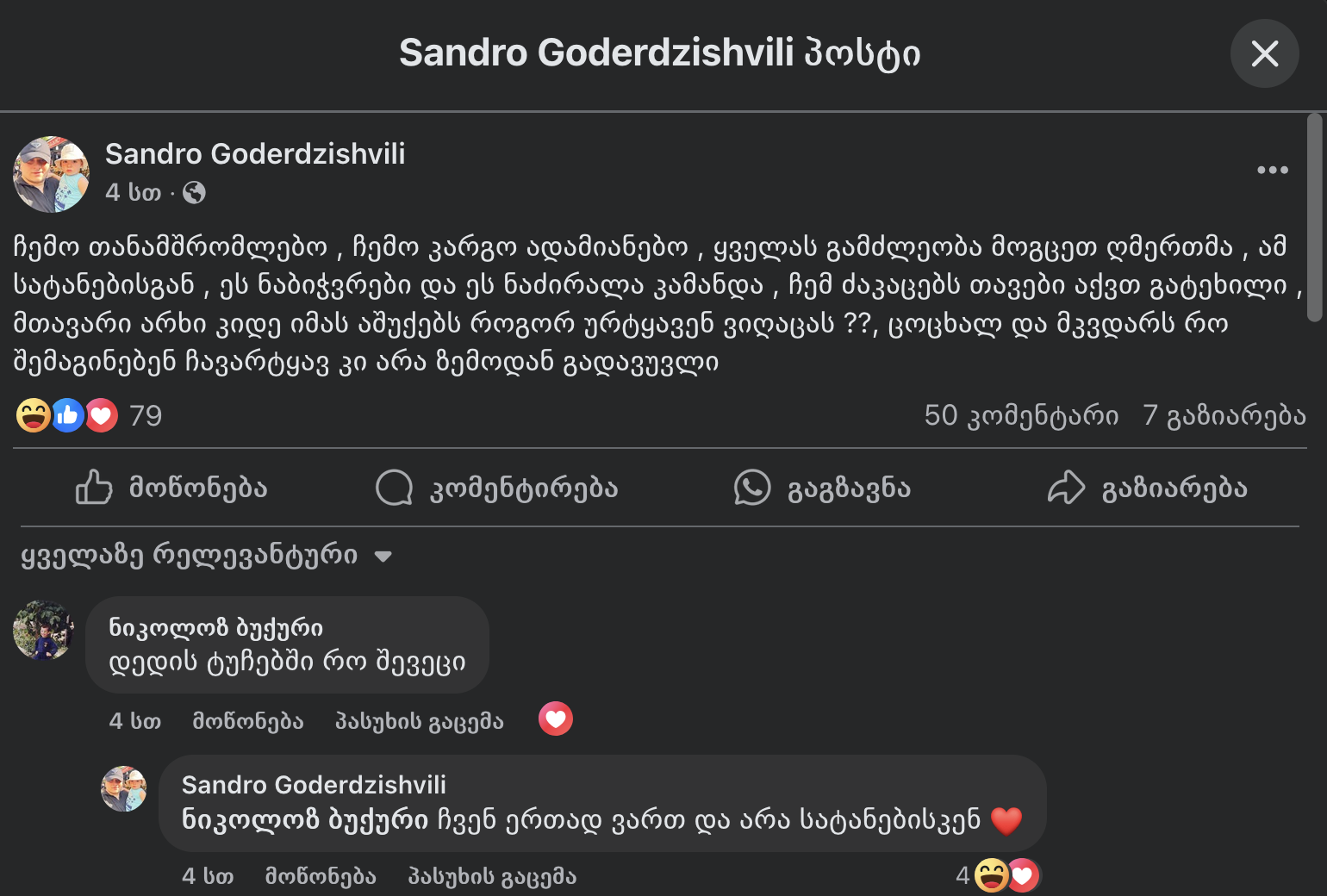View the 79 post reactions list
1327x896 pixels.
tap(145, 416)
